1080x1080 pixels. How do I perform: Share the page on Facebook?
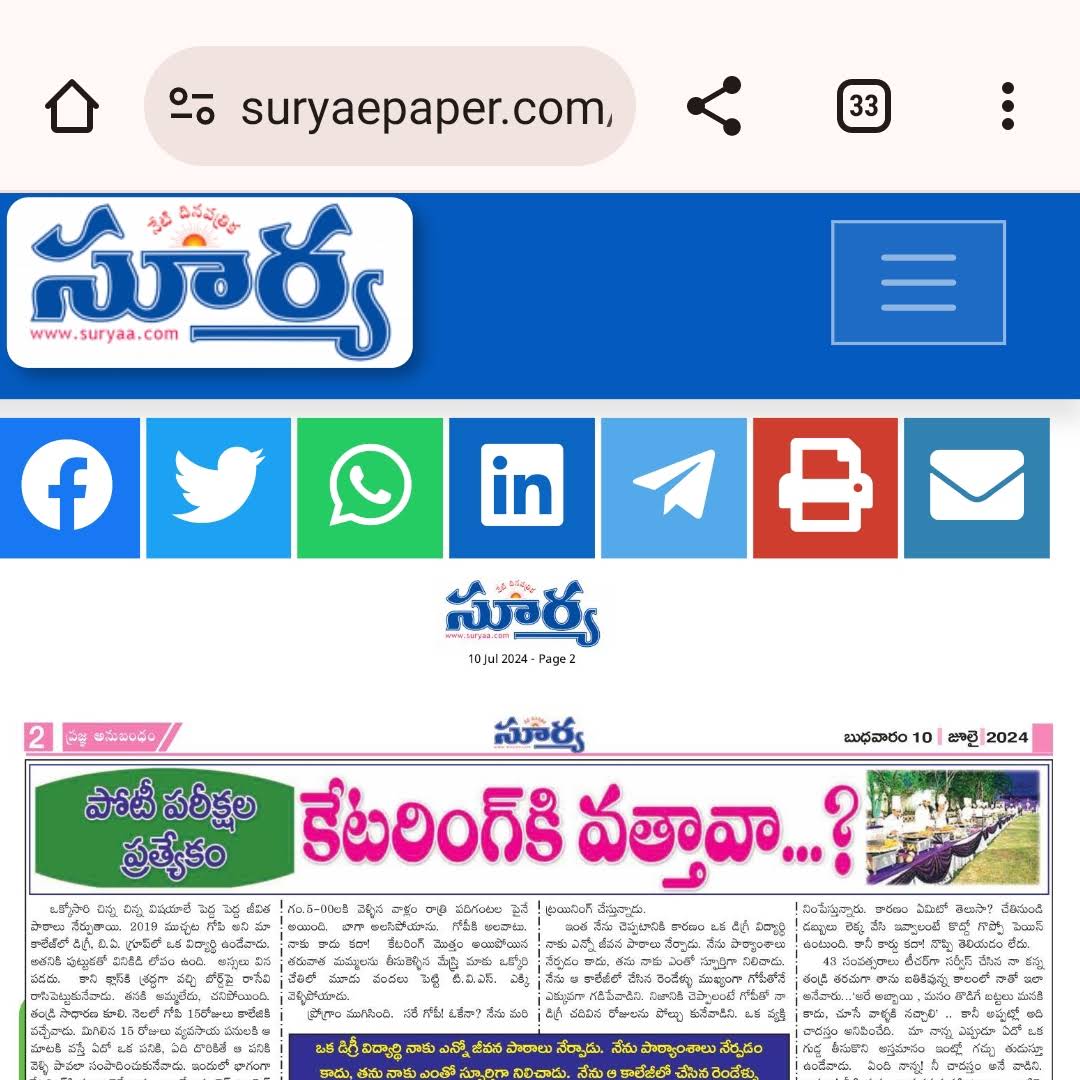coord(68,487)
